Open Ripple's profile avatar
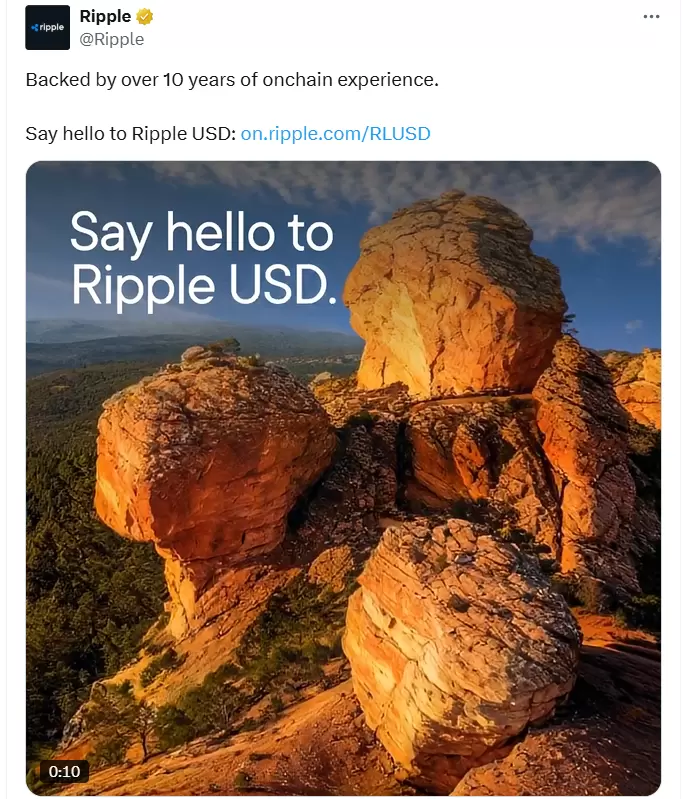The width and height of the screenshot is (683, 799). [x=47, y=28]
